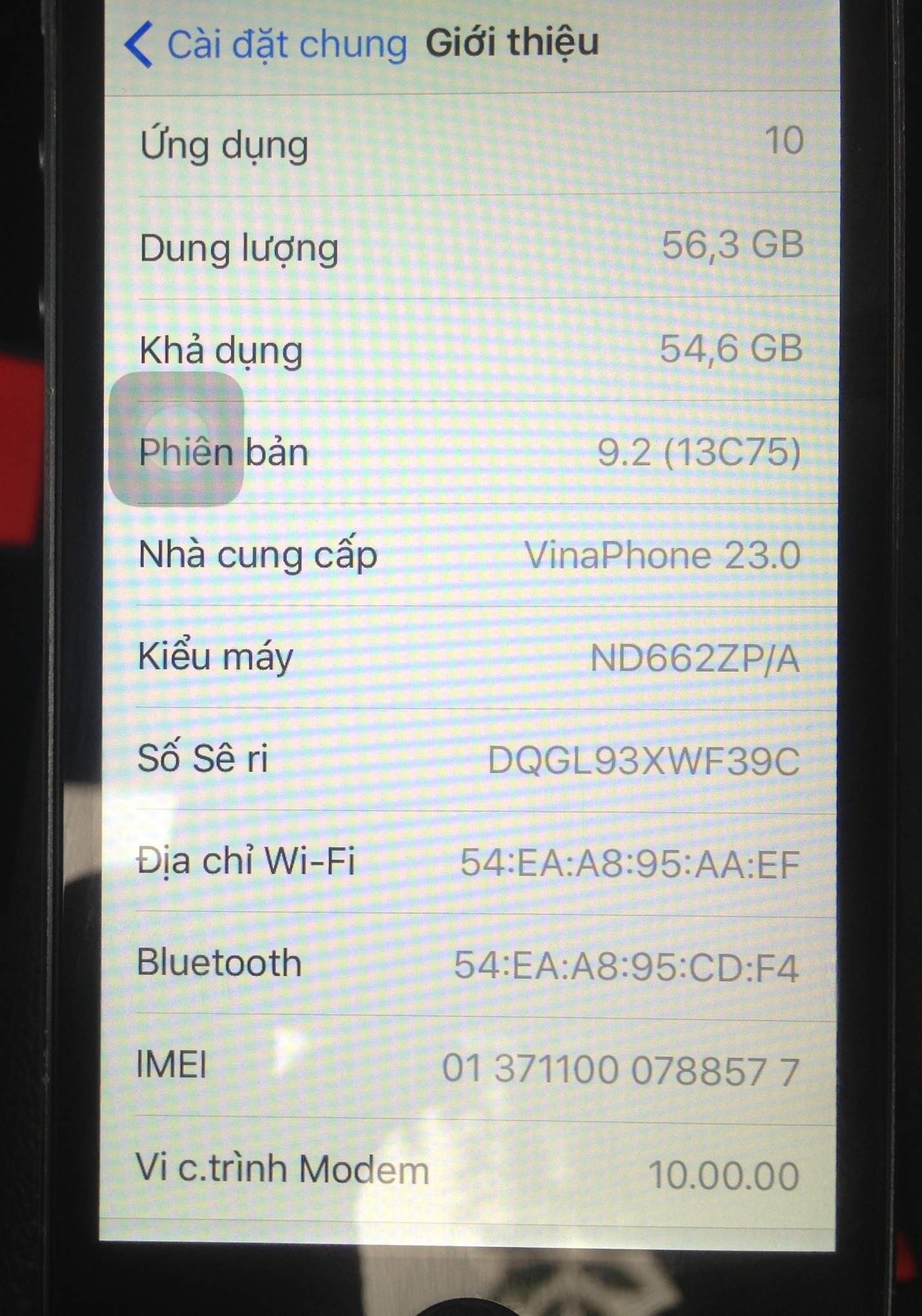The image size is (922, 1316).
Task: Go back to Cài đặt chung
Action: coord(266,44)
